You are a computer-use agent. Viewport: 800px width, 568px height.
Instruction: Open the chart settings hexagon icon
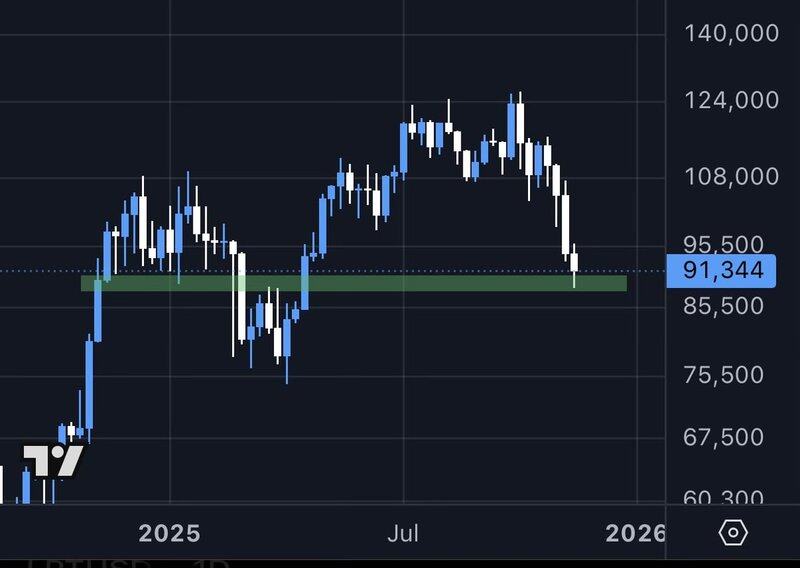(x=733, y=533)
